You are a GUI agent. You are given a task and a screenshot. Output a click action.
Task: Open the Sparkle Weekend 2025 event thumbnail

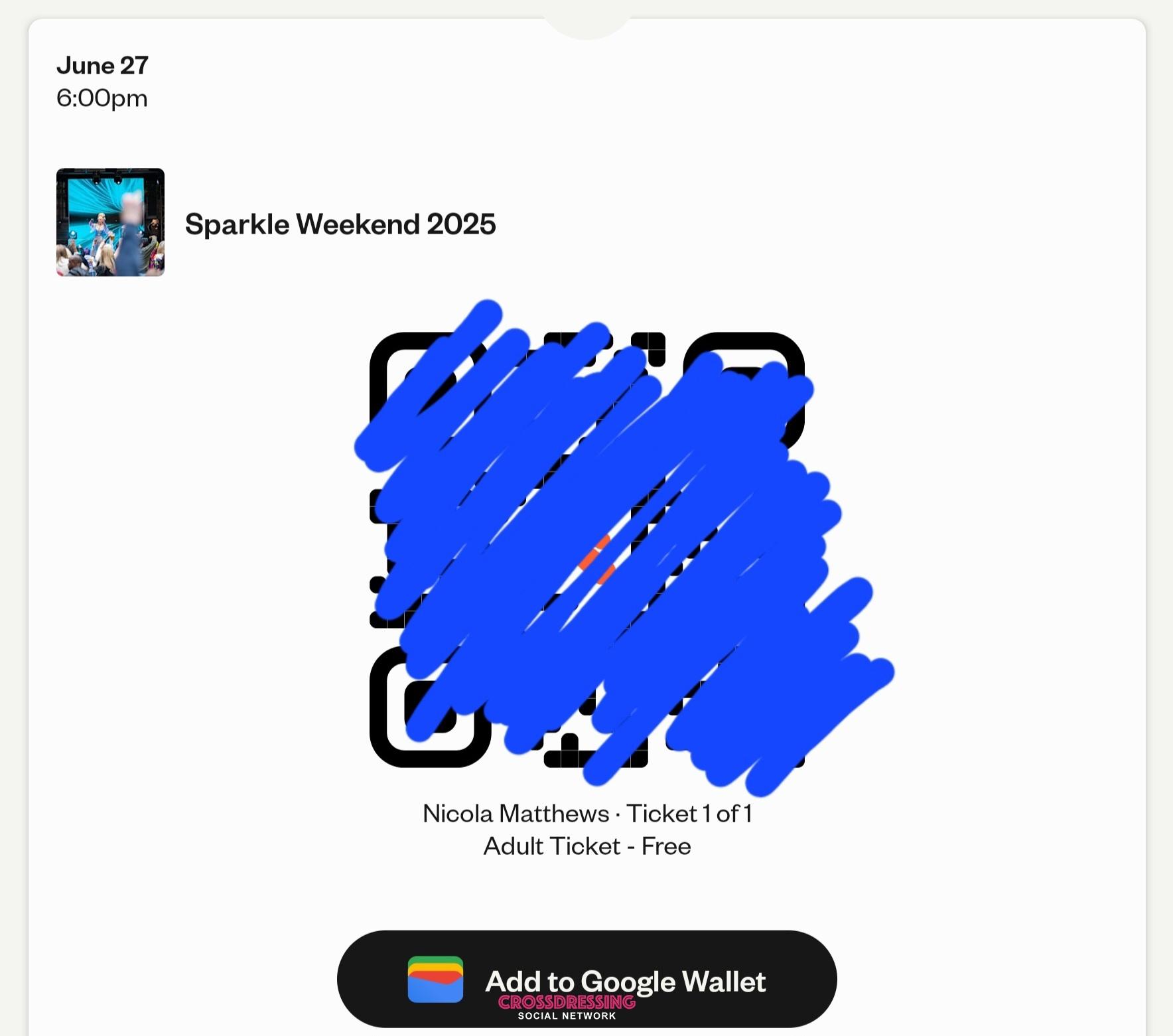click(110, 222)
